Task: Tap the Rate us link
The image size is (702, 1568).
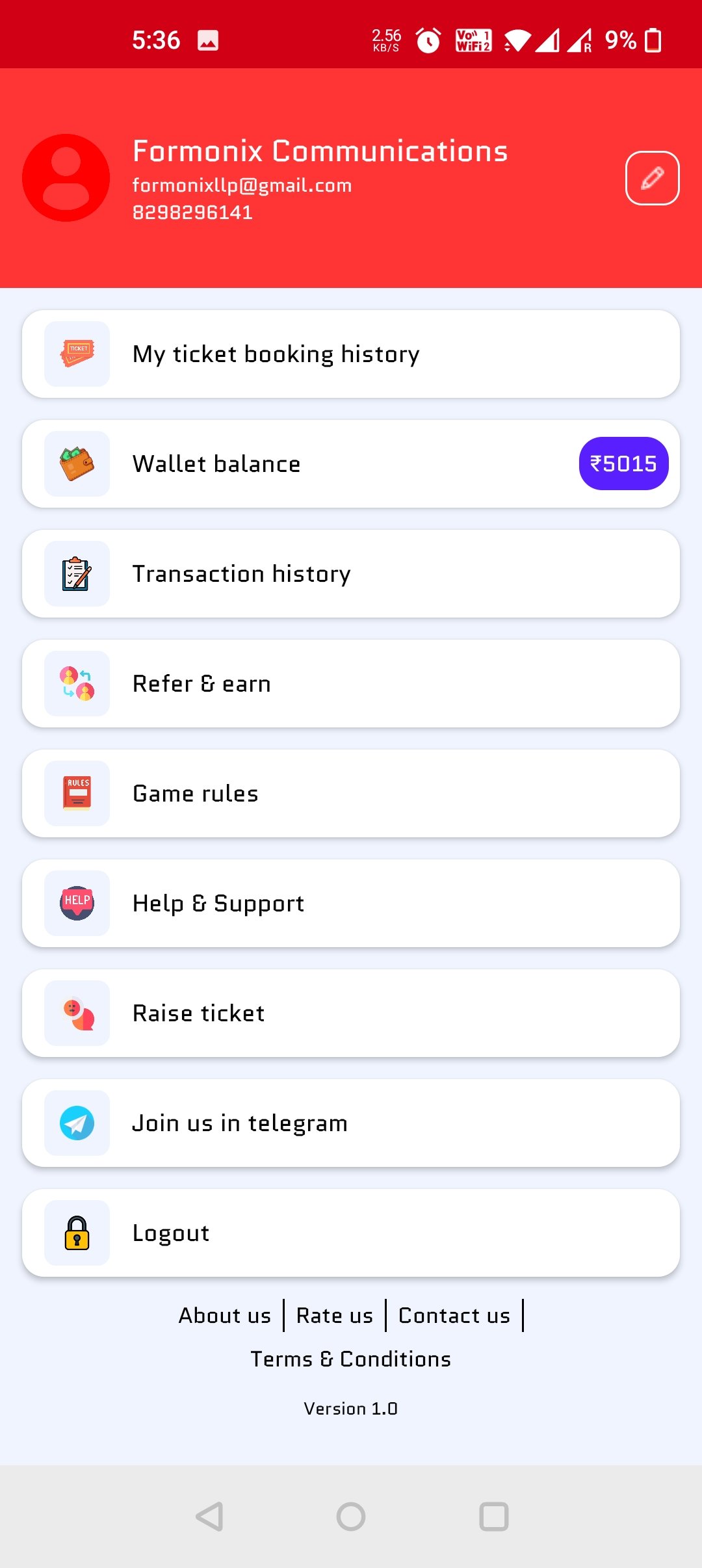Action: coord(335,1316)
